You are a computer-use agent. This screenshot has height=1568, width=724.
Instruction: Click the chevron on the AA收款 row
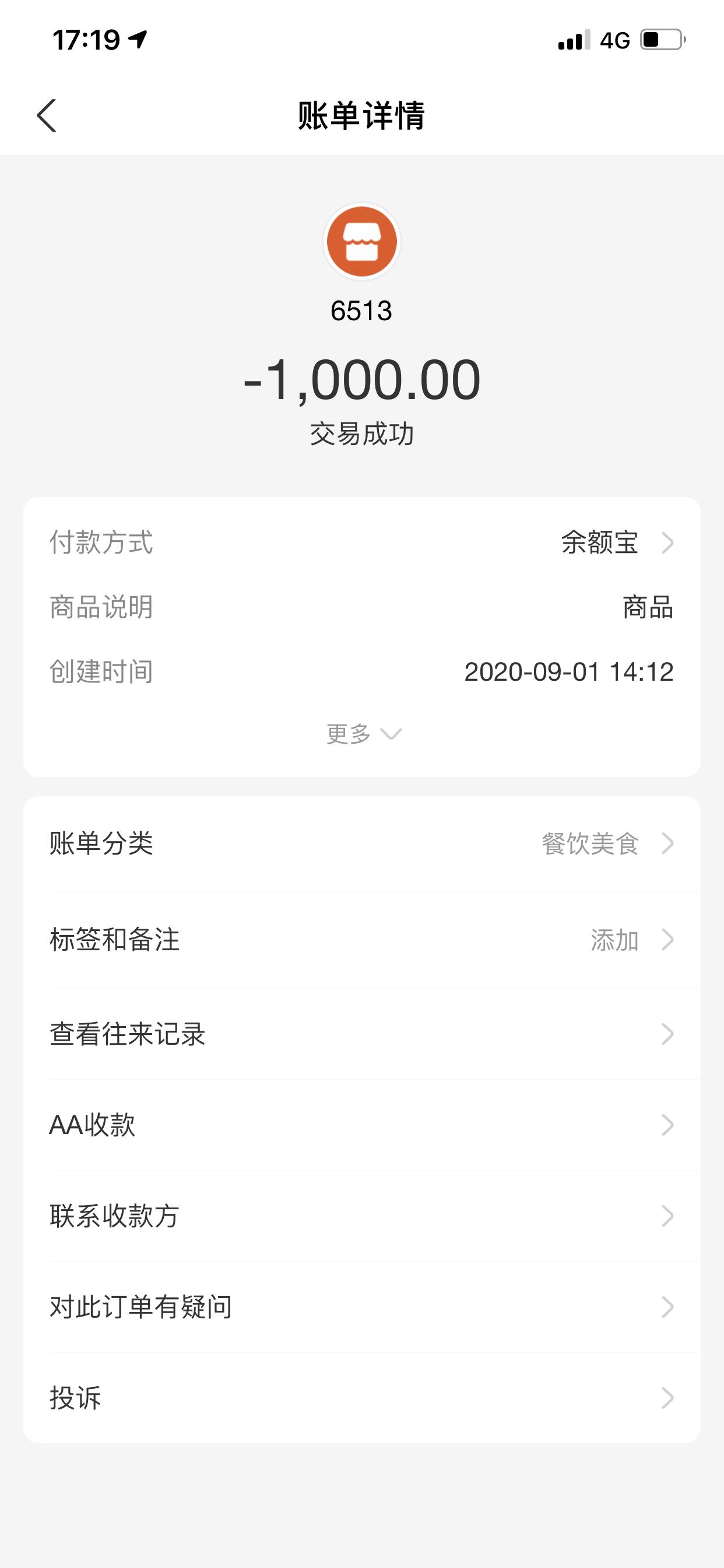[x=669, y=1126]
